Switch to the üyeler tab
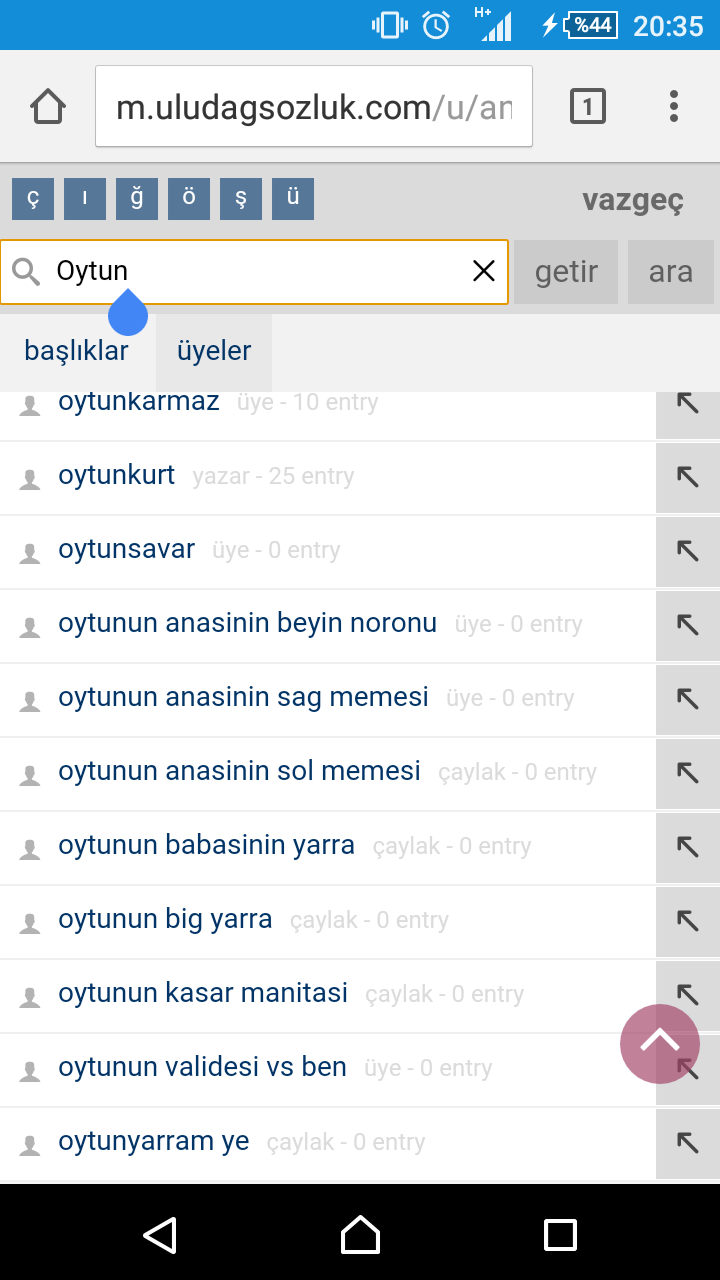720x1280 pixels. 214,351
